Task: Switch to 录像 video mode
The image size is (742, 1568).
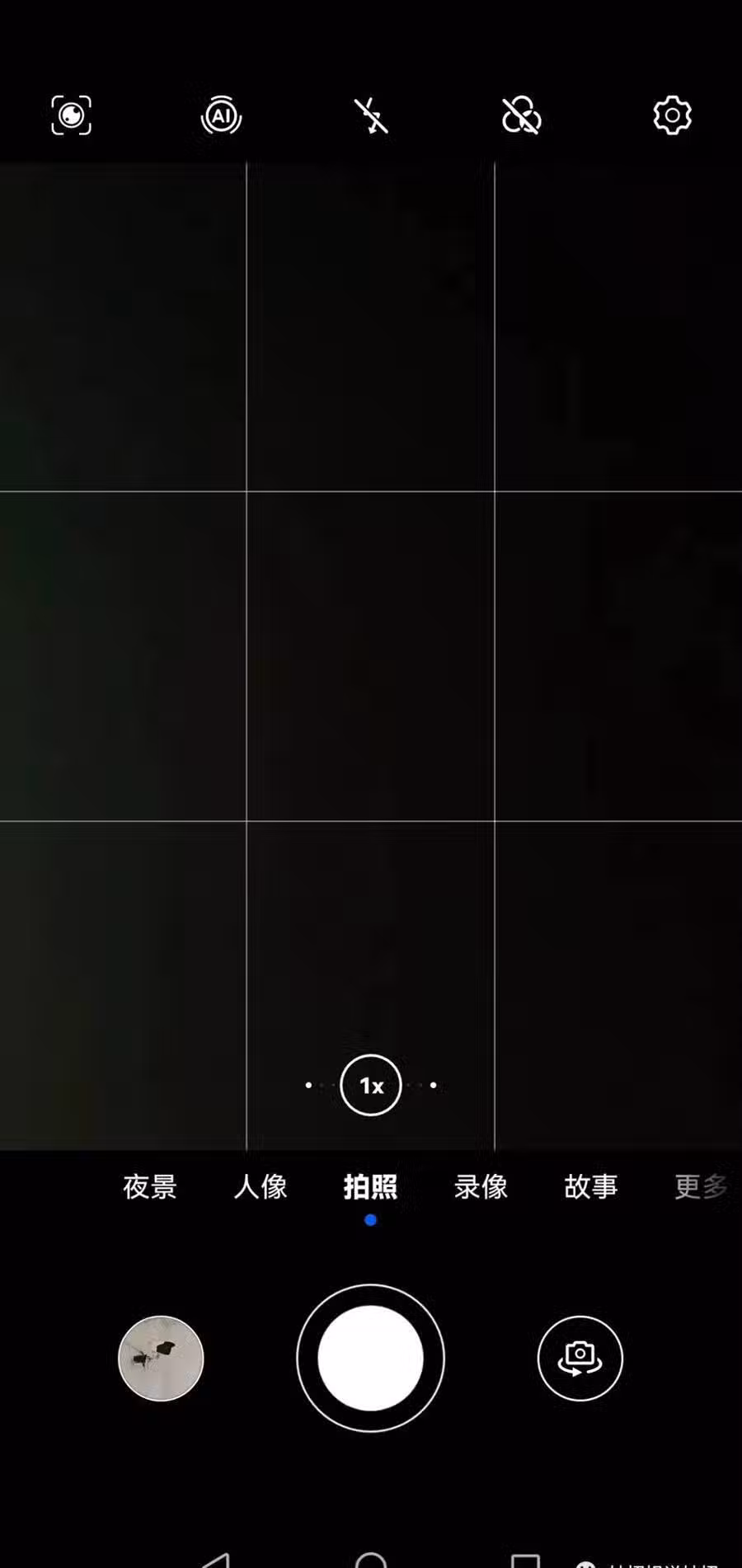Action: [481, 1187]
